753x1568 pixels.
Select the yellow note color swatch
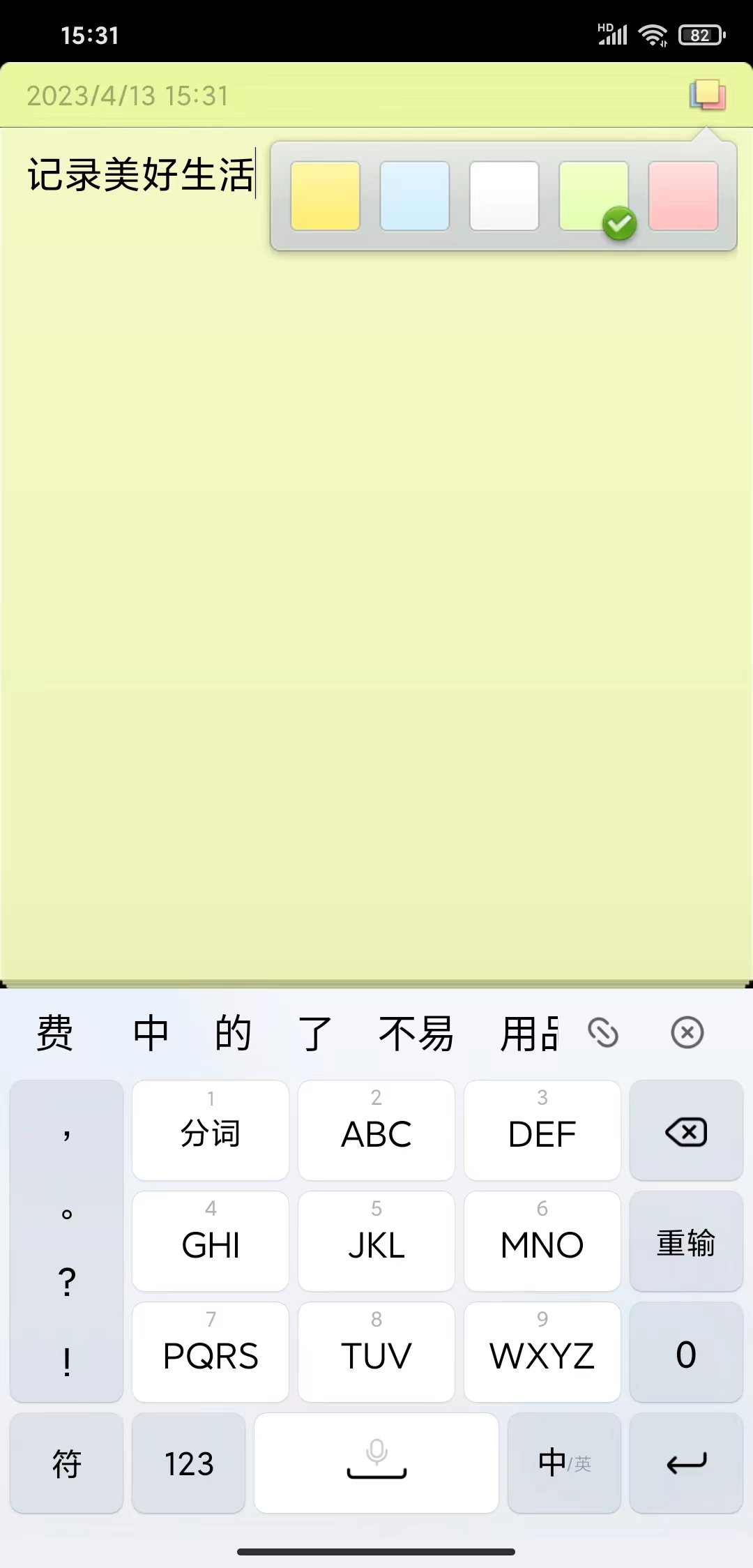[325, 196]
